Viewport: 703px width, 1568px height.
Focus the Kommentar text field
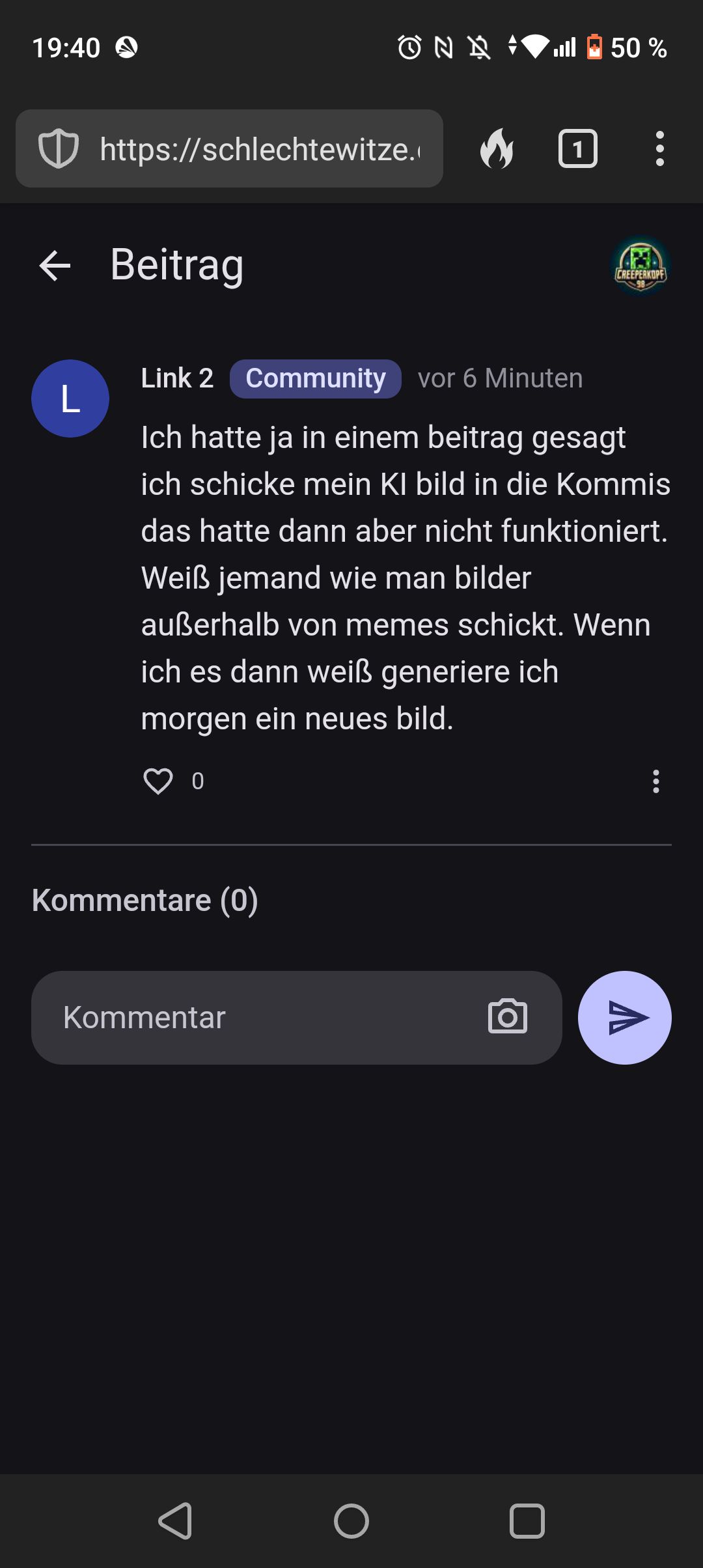click(x=260, y=1018)
